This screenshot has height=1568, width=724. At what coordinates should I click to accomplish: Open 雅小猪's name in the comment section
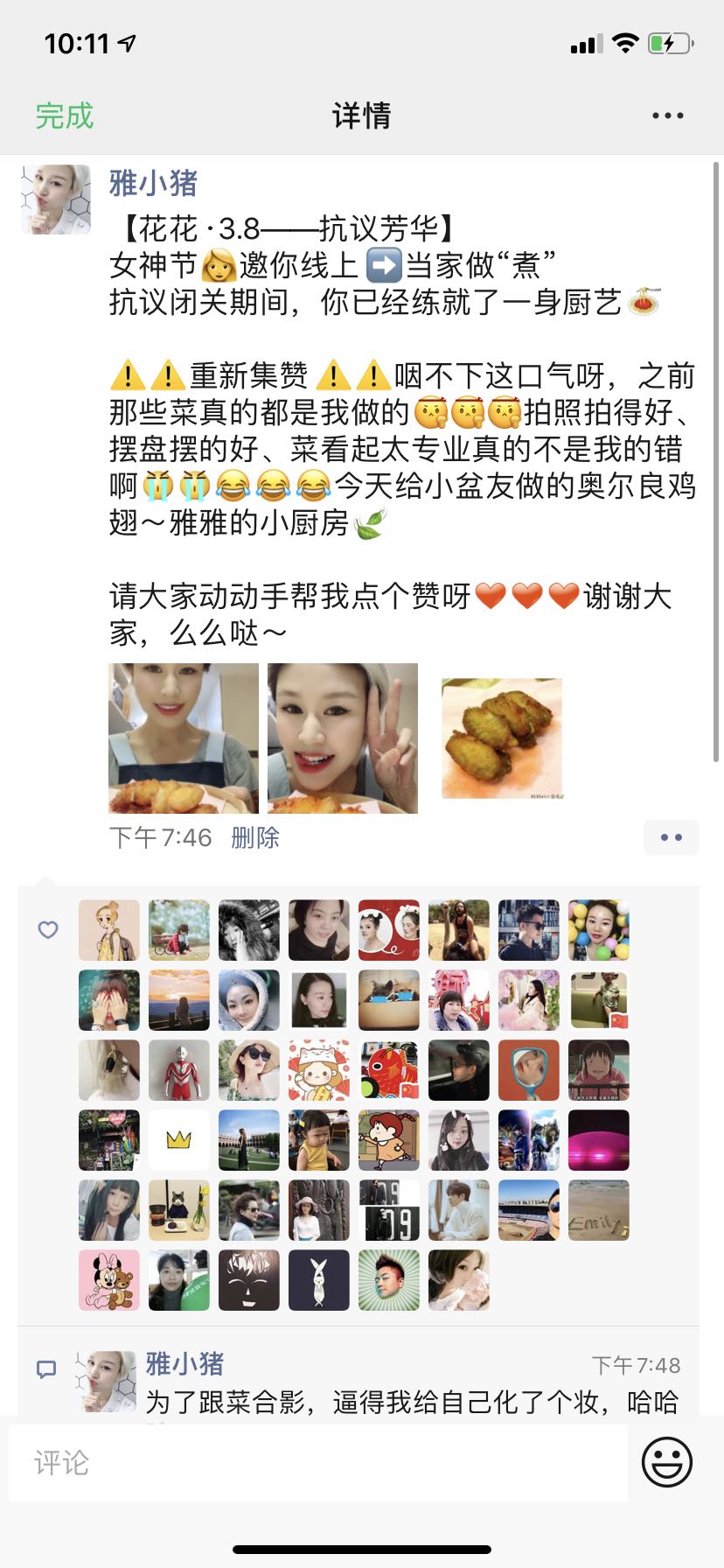[184, 1363]
